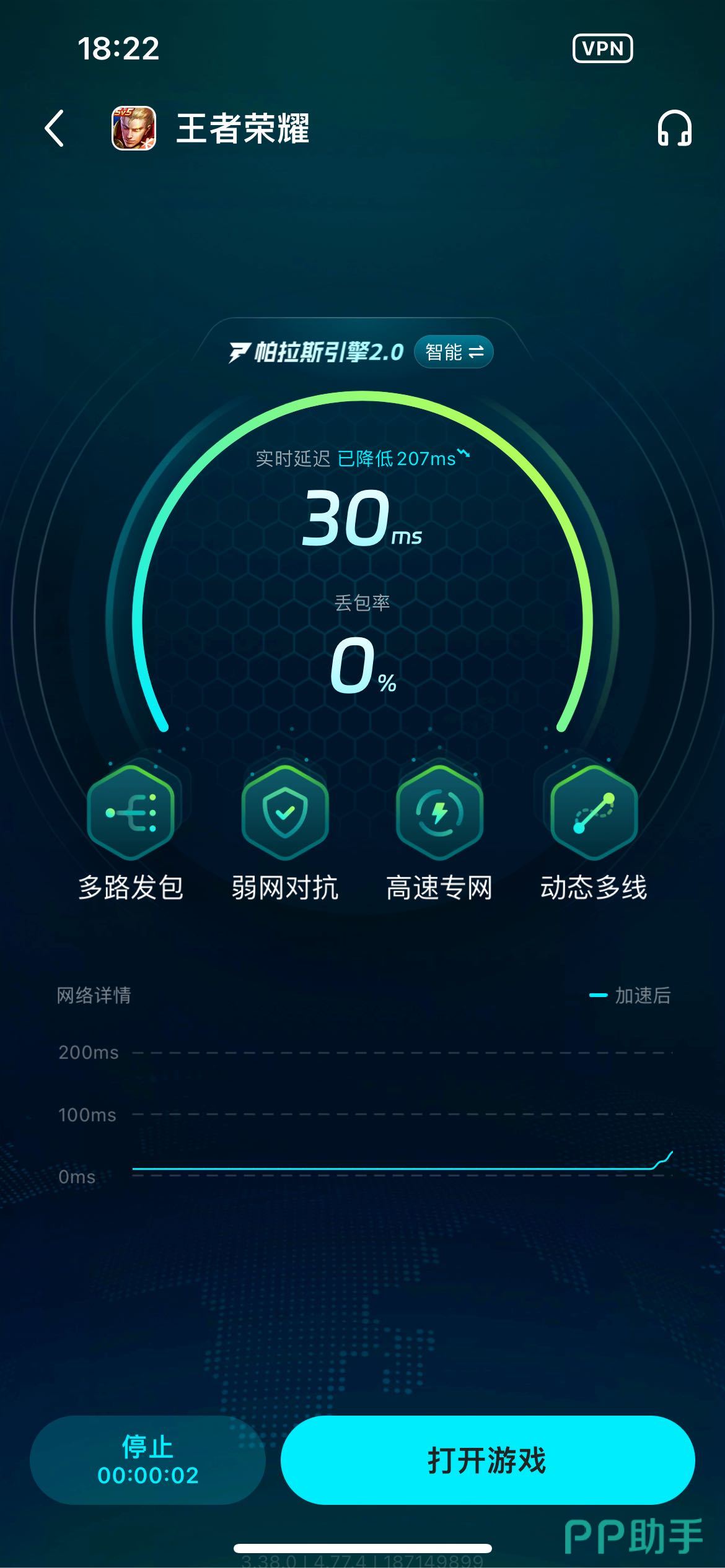Stop acceleration with the 停止 button
Viewport: 725px width, 1568px height.
click(147, 1460)
